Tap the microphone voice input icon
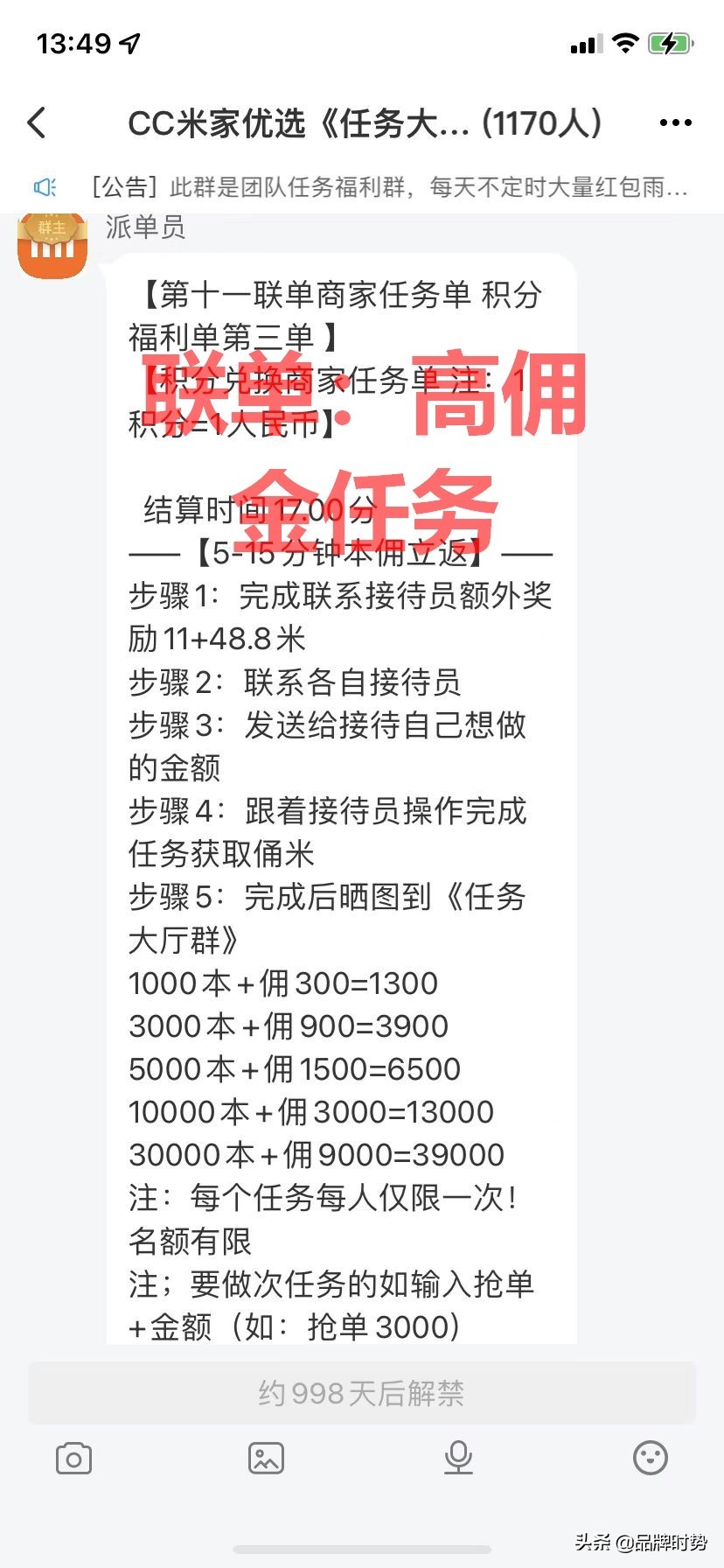The width and height of the screenshot is (724, 1568). click(x=458, y=1459)
